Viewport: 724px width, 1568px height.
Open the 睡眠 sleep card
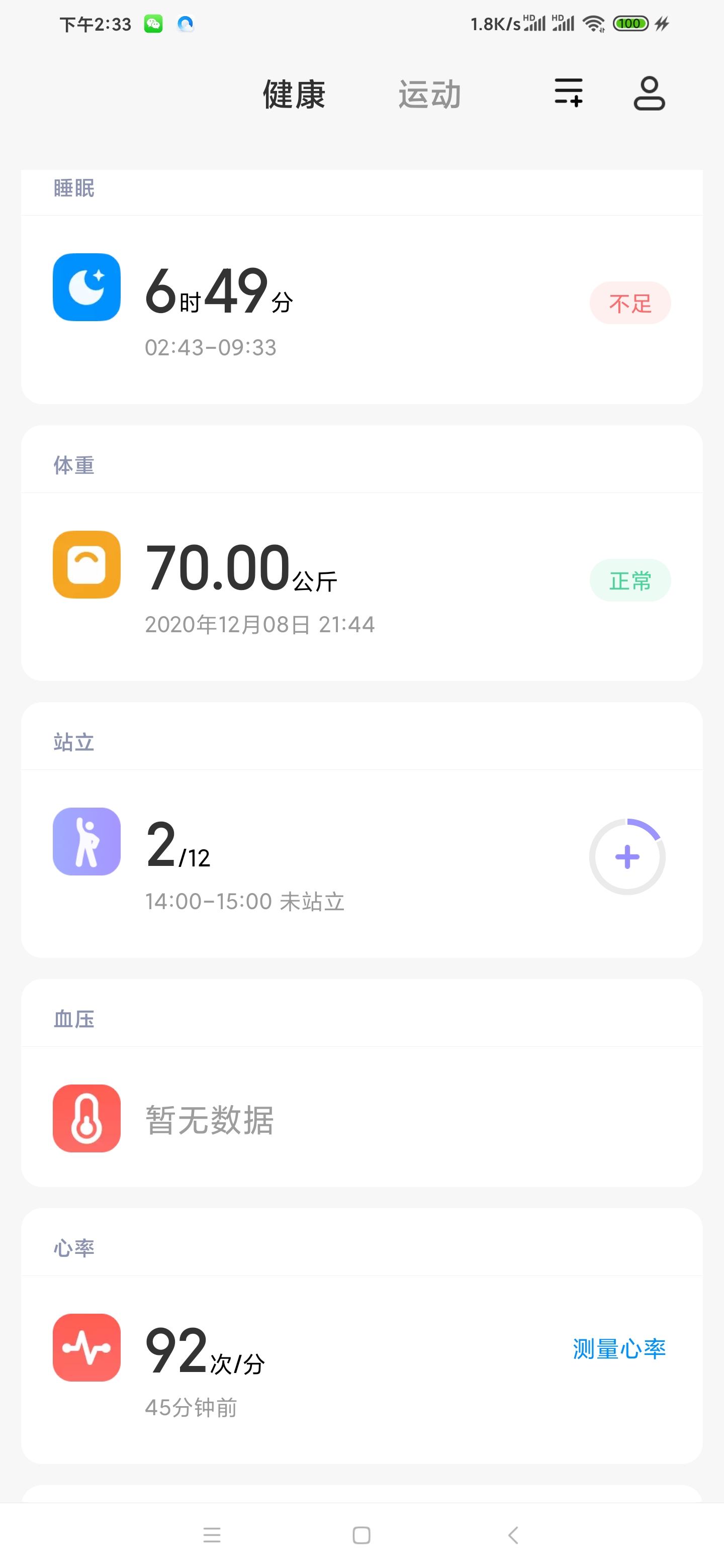pos(361,286)
